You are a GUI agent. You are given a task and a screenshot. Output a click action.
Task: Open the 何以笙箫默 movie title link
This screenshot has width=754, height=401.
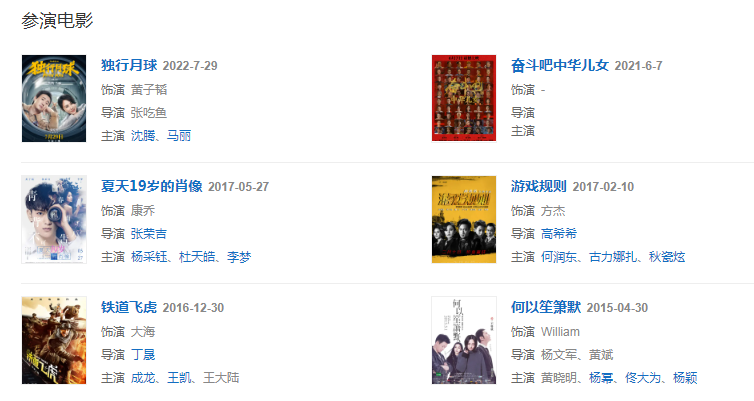coord(545,307)
